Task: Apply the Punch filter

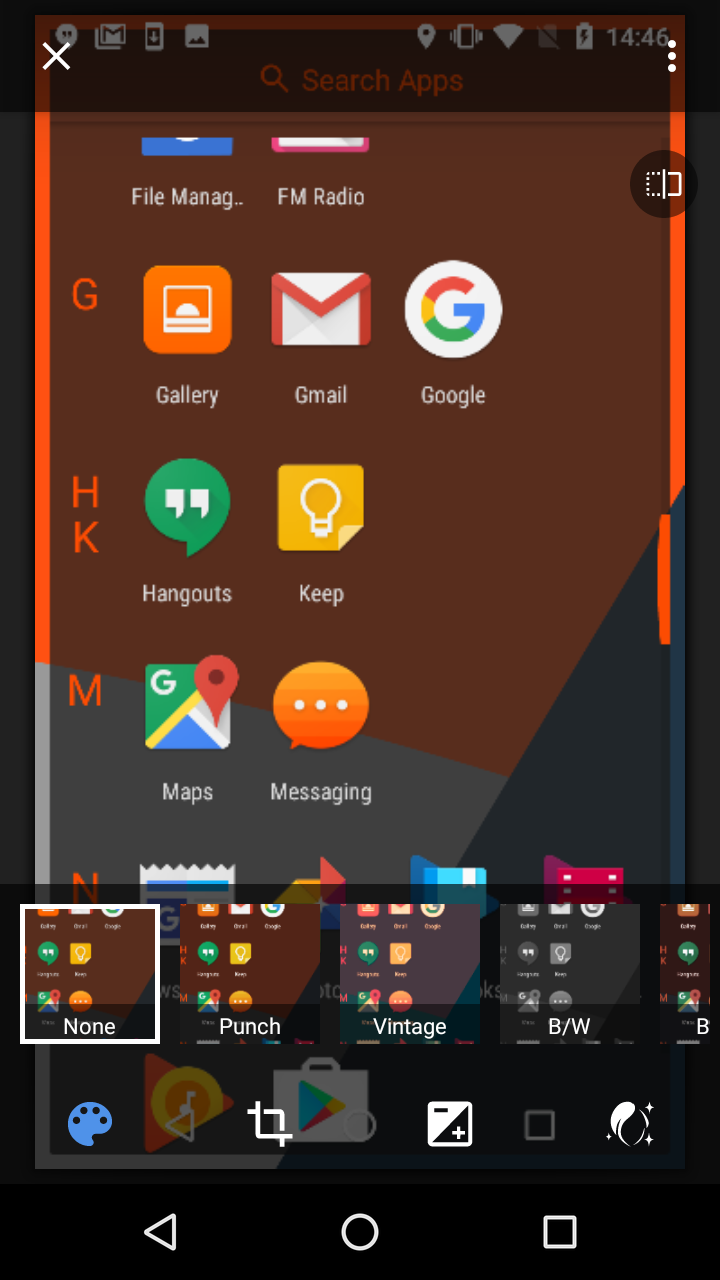Action: click(250, 974)
